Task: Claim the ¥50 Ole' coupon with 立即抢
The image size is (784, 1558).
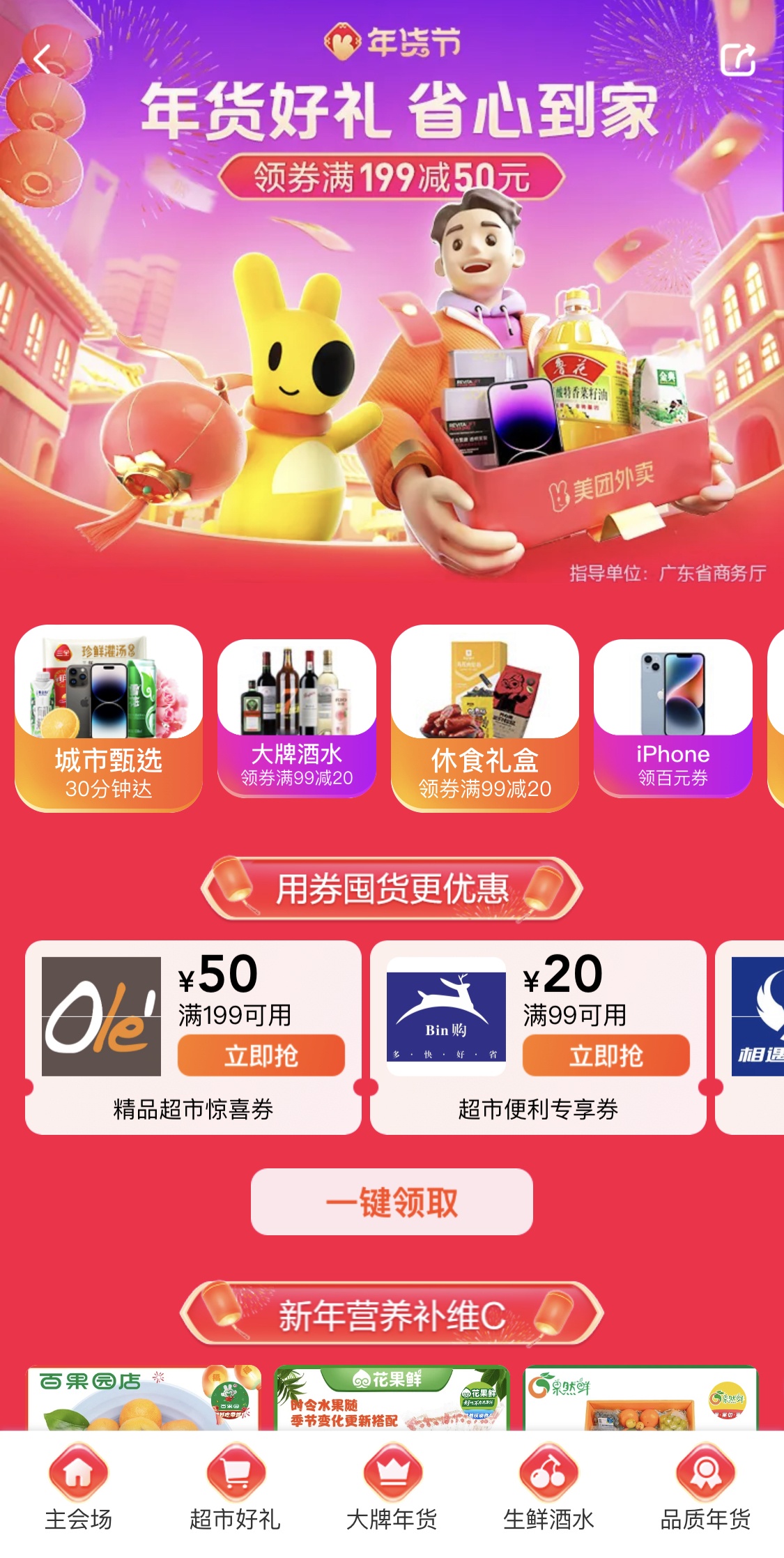Action: 261,1055
